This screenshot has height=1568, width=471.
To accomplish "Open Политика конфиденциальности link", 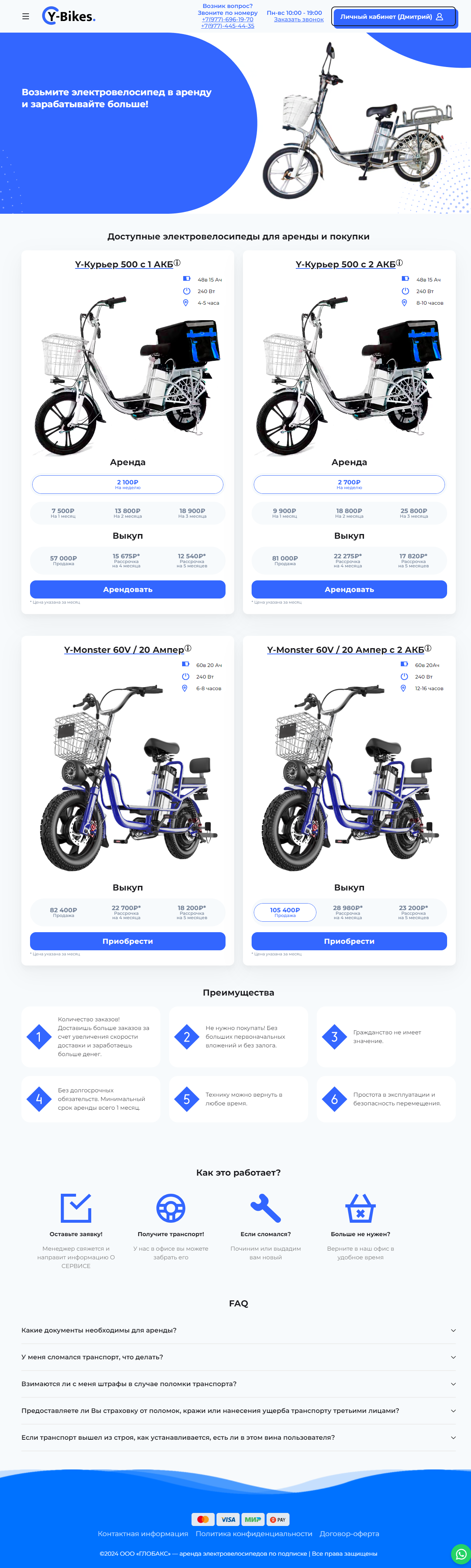I will [254, 1534].
